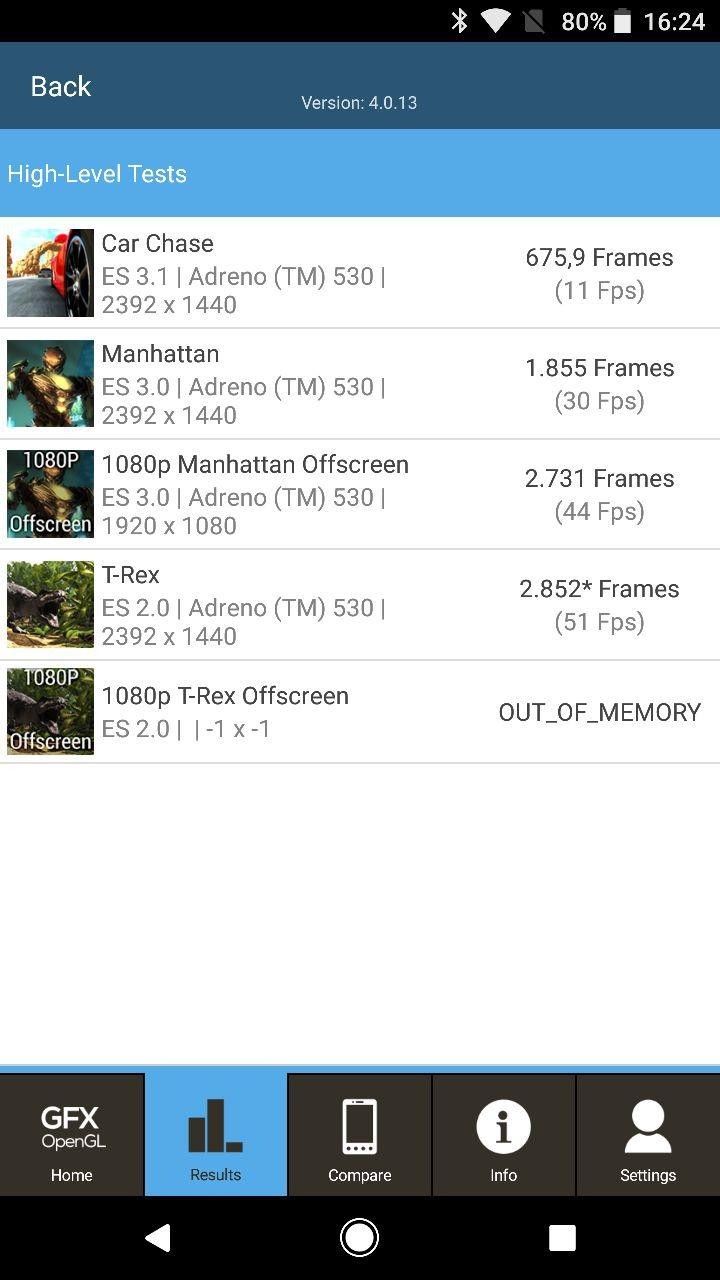Open the Manhattan test result
Image resolution: width=720 pixels, height=1280 pixels.
click(x=360, y=384)
